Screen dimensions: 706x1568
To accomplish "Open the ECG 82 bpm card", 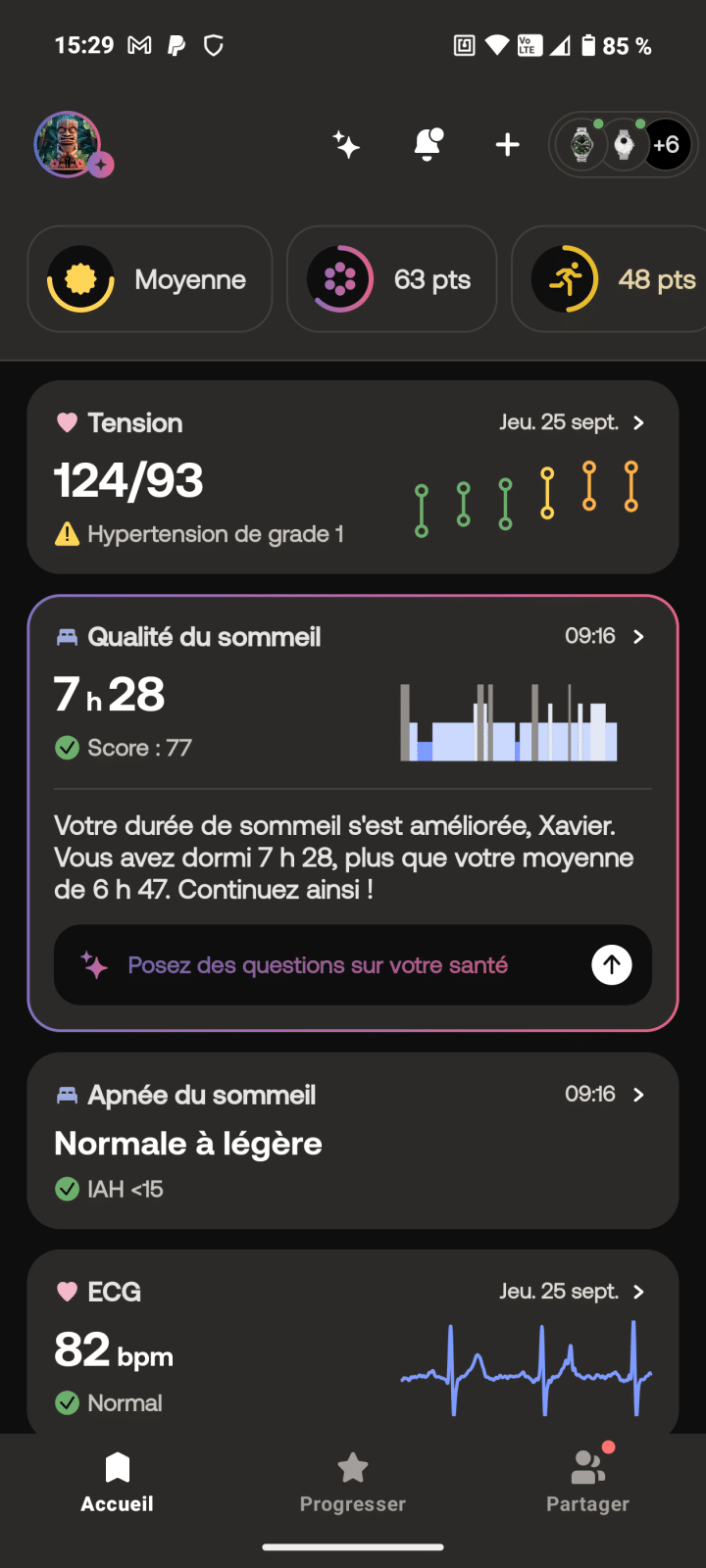I will pos(353,1347).
